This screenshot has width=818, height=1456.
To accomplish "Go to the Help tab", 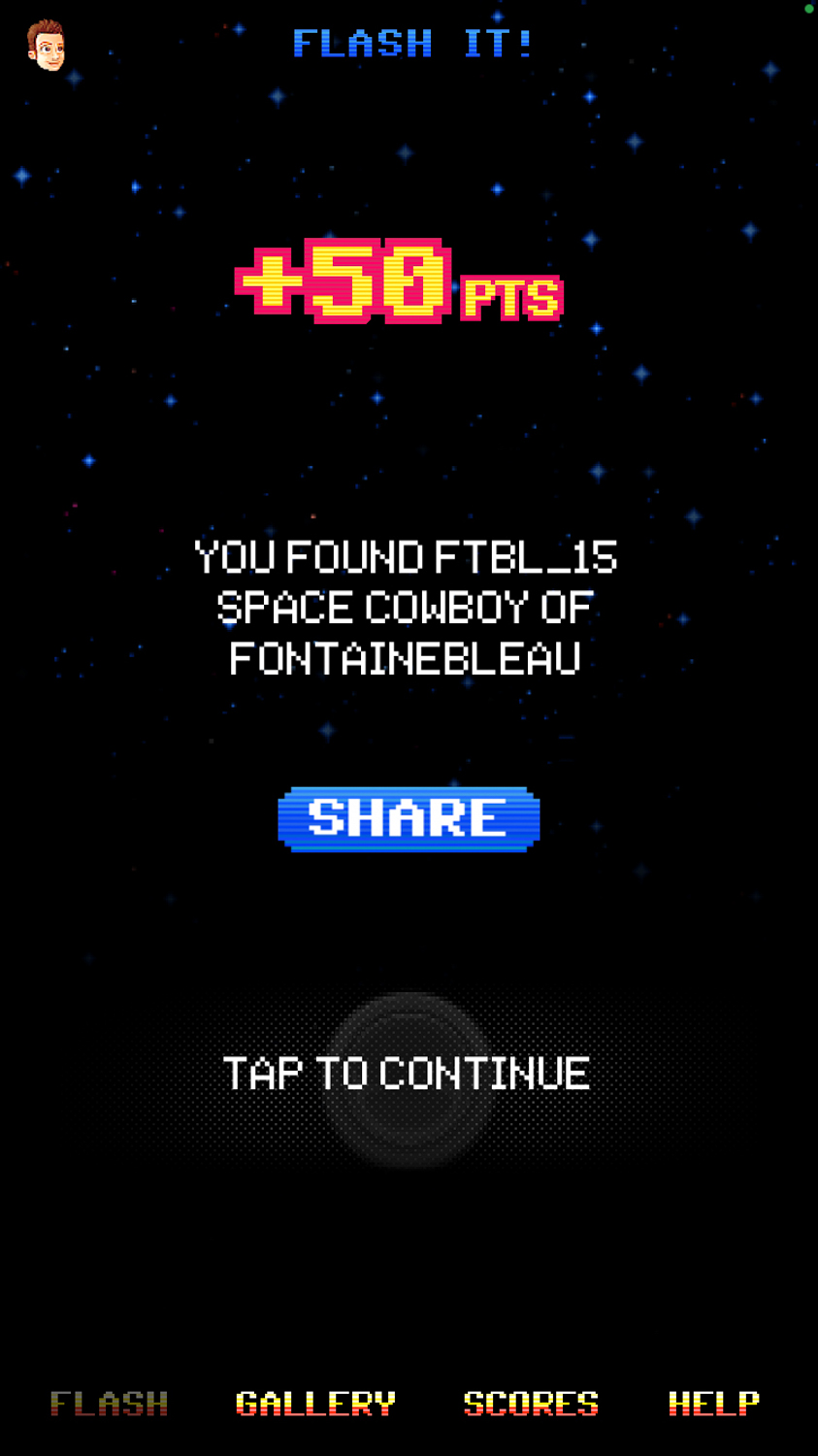I will pyautogui.click(x=714, y=1404).
